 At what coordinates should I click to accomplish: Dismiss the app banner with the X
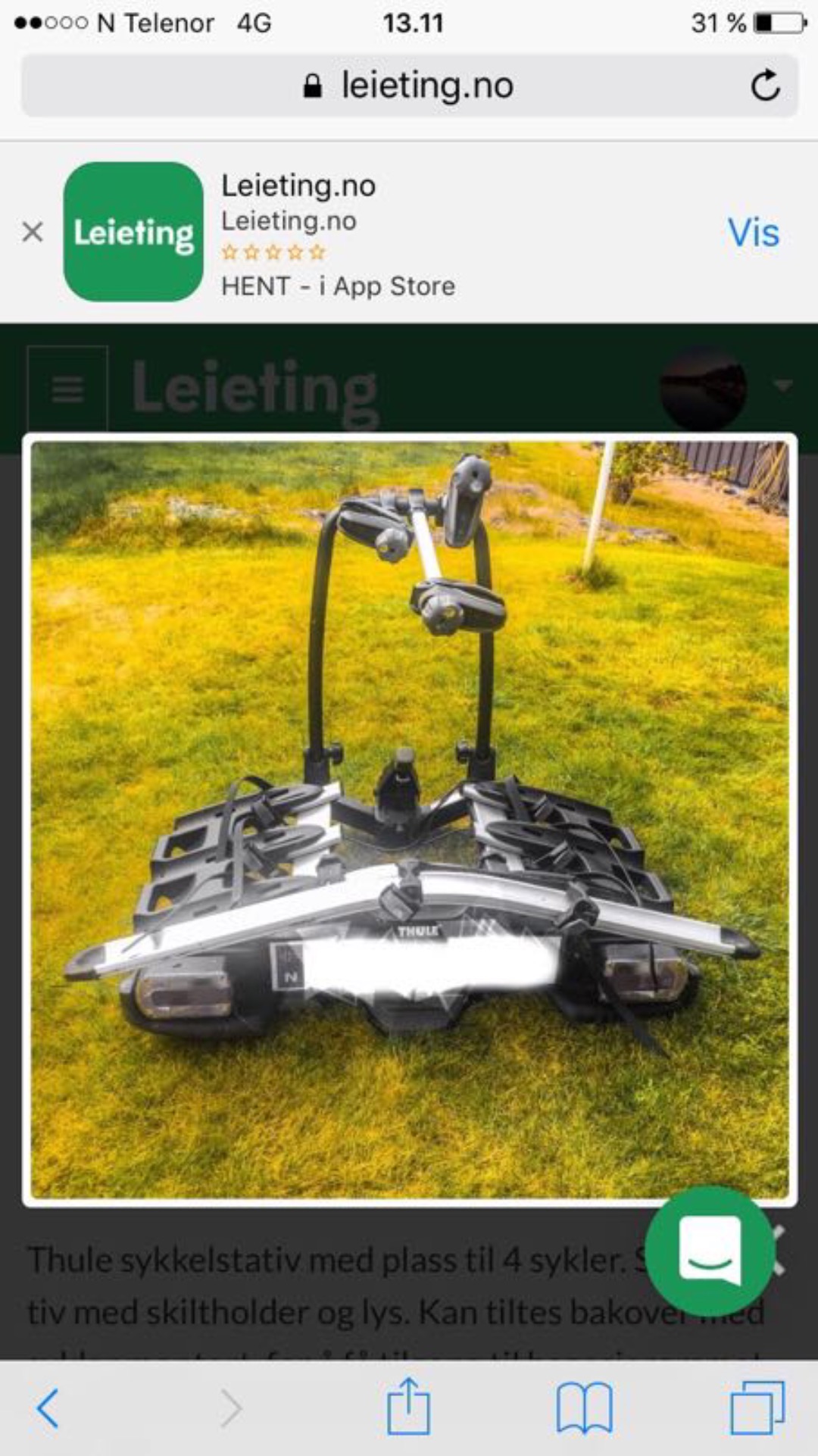(33, 233)
